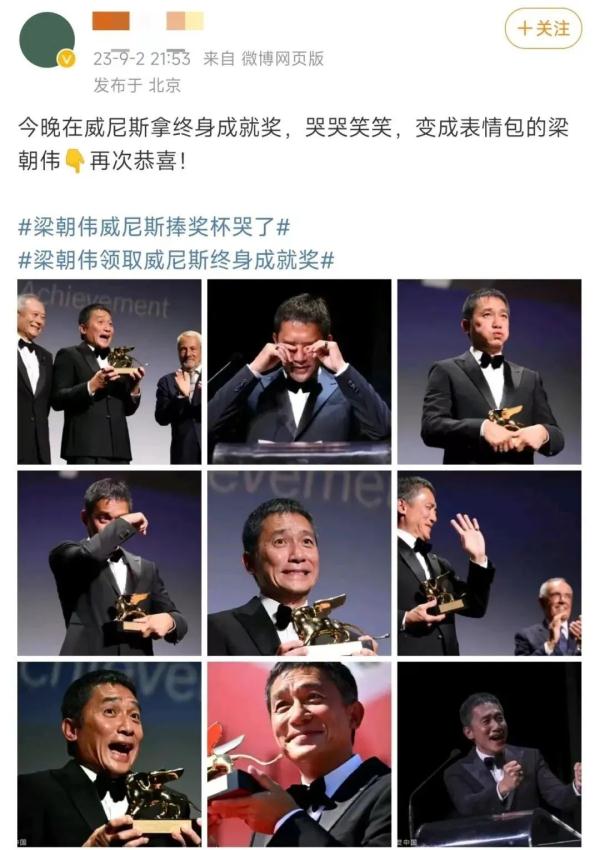Open photo of him waving to audience
Viewport: 600px width, 850px height.
(489, 562)
